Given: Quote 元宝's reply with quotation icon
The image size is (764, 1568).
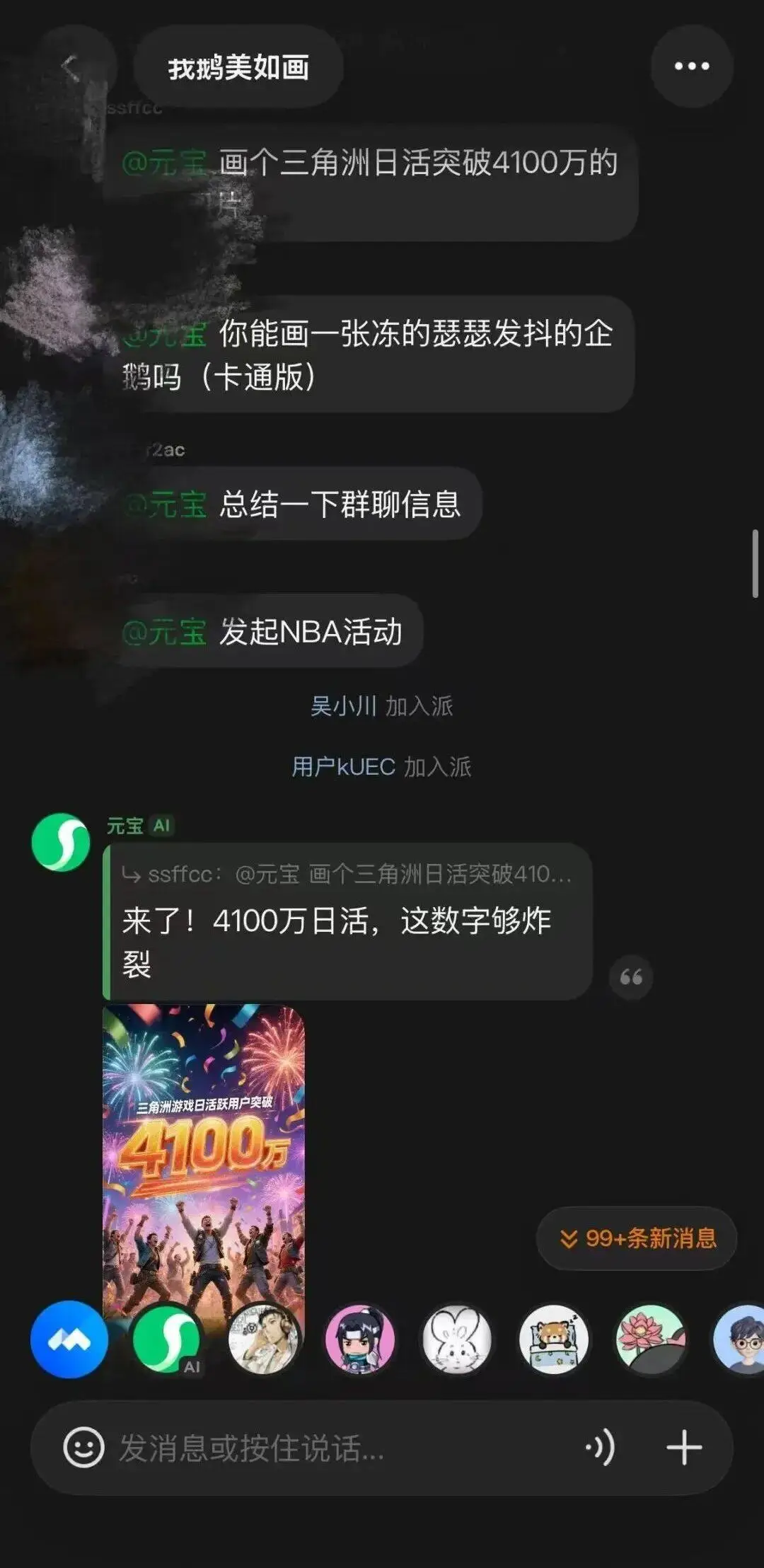Looking at the screenshot, I should tap(630, 977).
